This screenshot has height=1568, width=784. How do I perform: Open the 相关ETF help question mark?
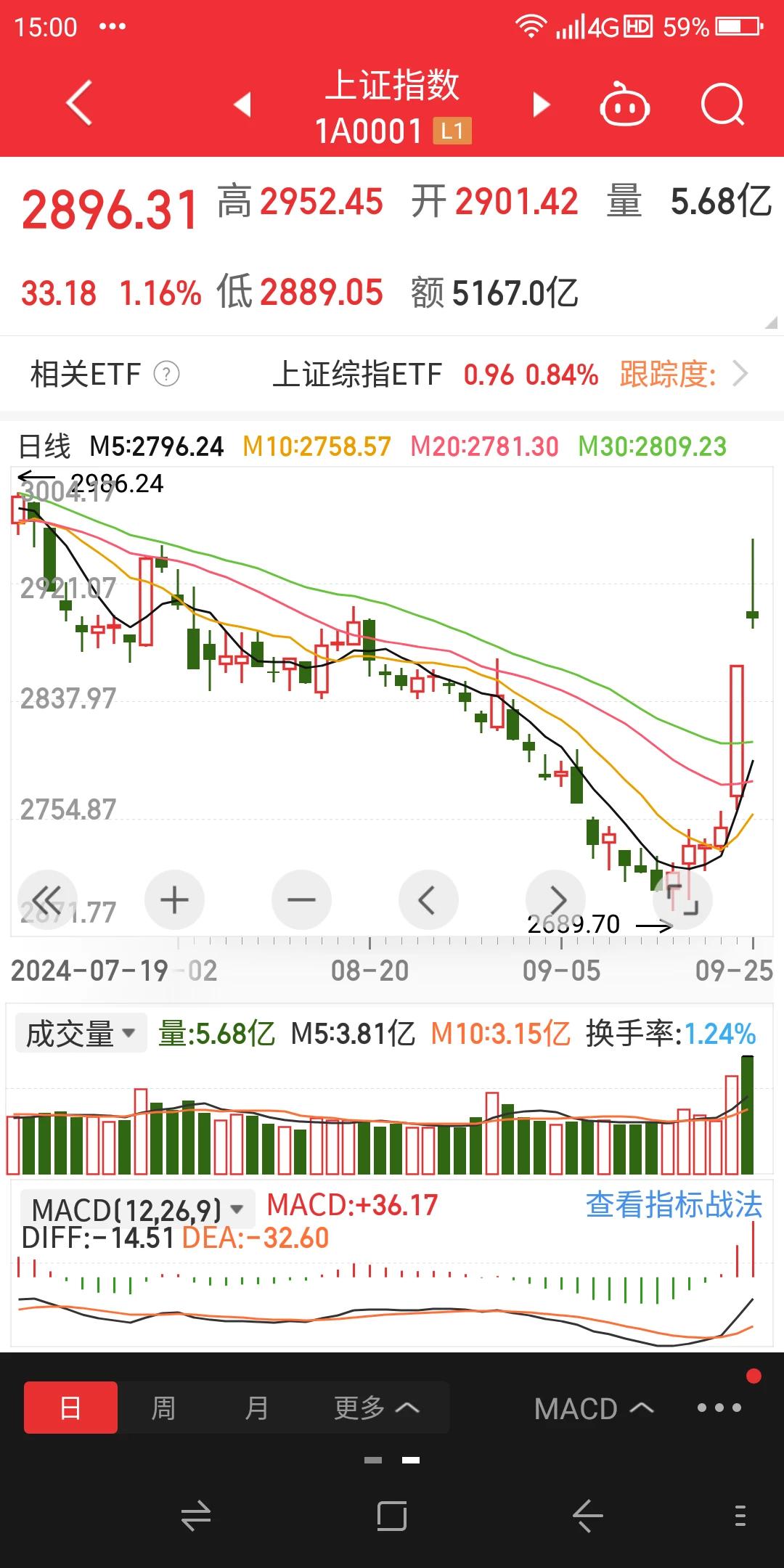pyautogui.click(x=166, y=375)
